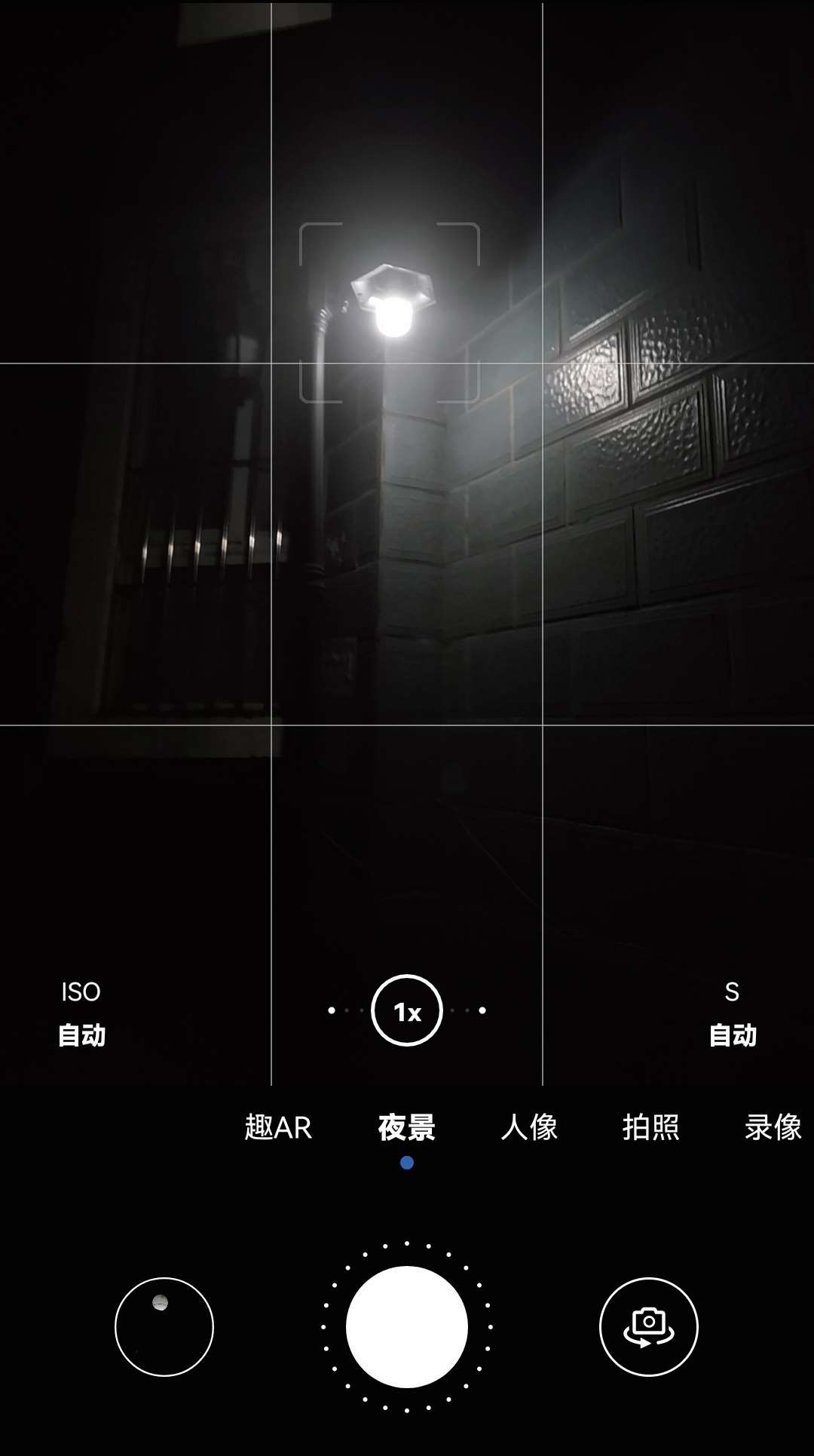The image size is (814, 1456).
Task: Switch between front and rear camera
Action: coord(648,1327)
